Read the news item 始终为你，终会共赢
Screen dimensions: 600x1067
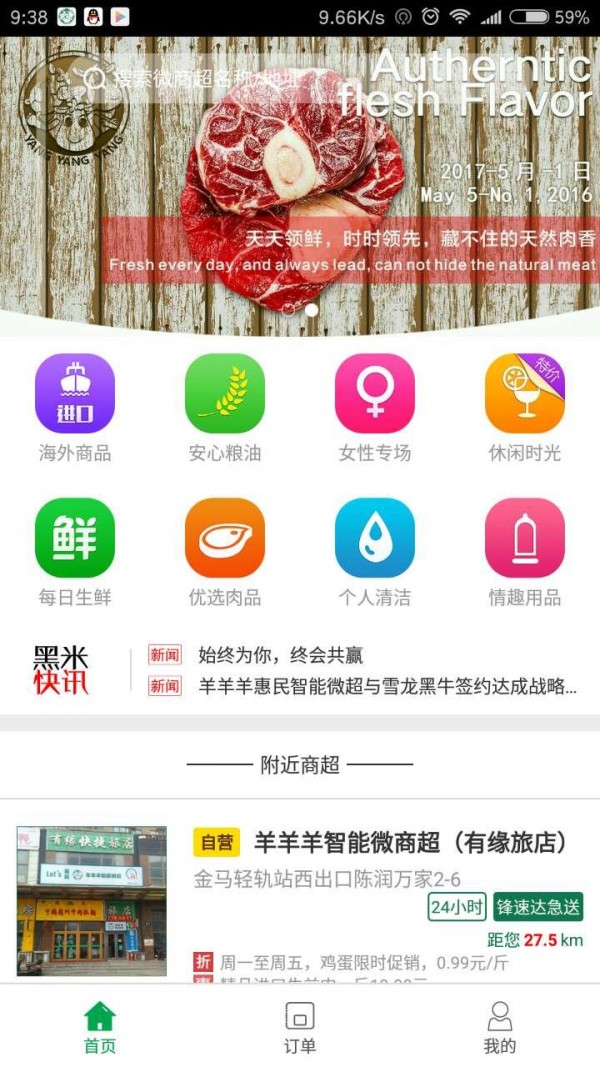280,655
